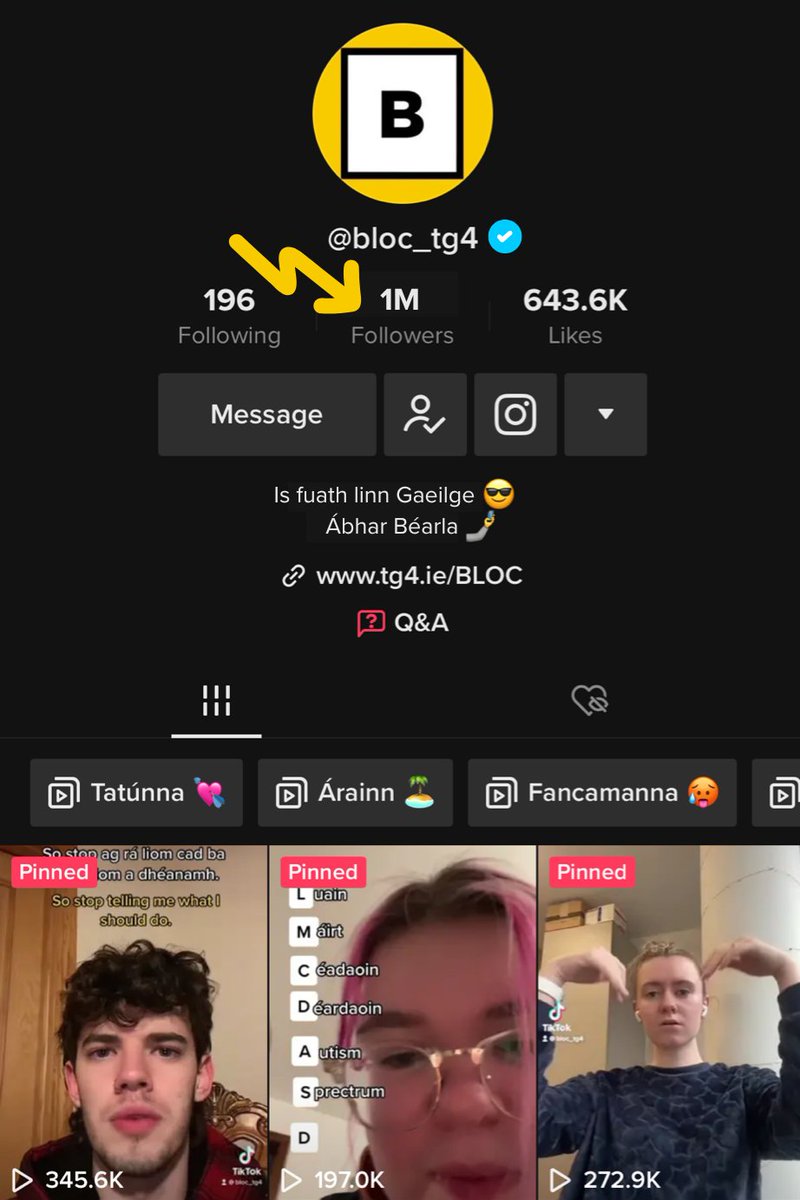The width and height of the screenshot is (800, 1200).
Task: Open the www.tg4.ie/BLOC link
Action: pos(402,576)
